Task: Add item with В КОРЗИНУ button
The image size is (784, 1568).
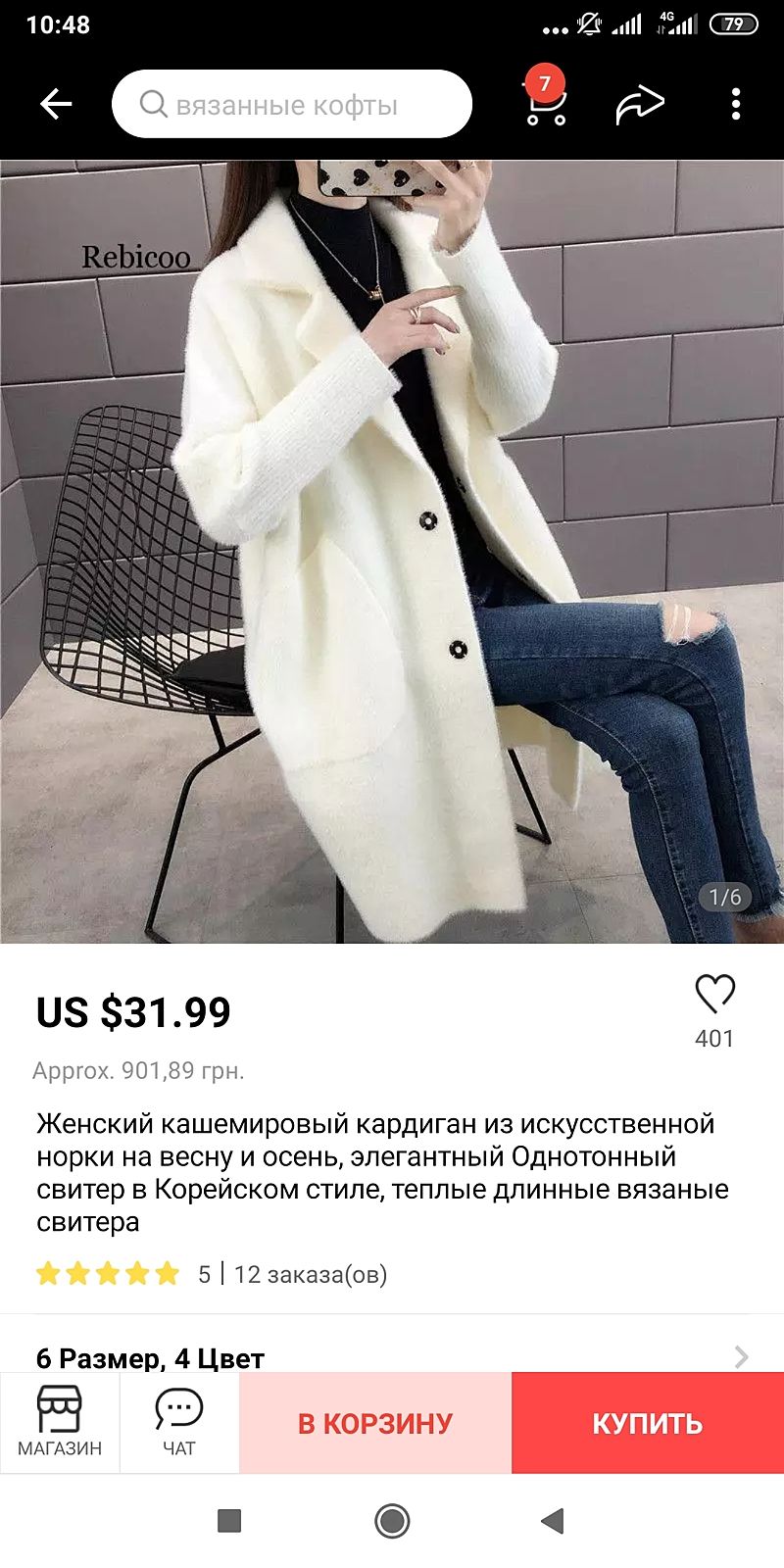Action: (375, 1423)
